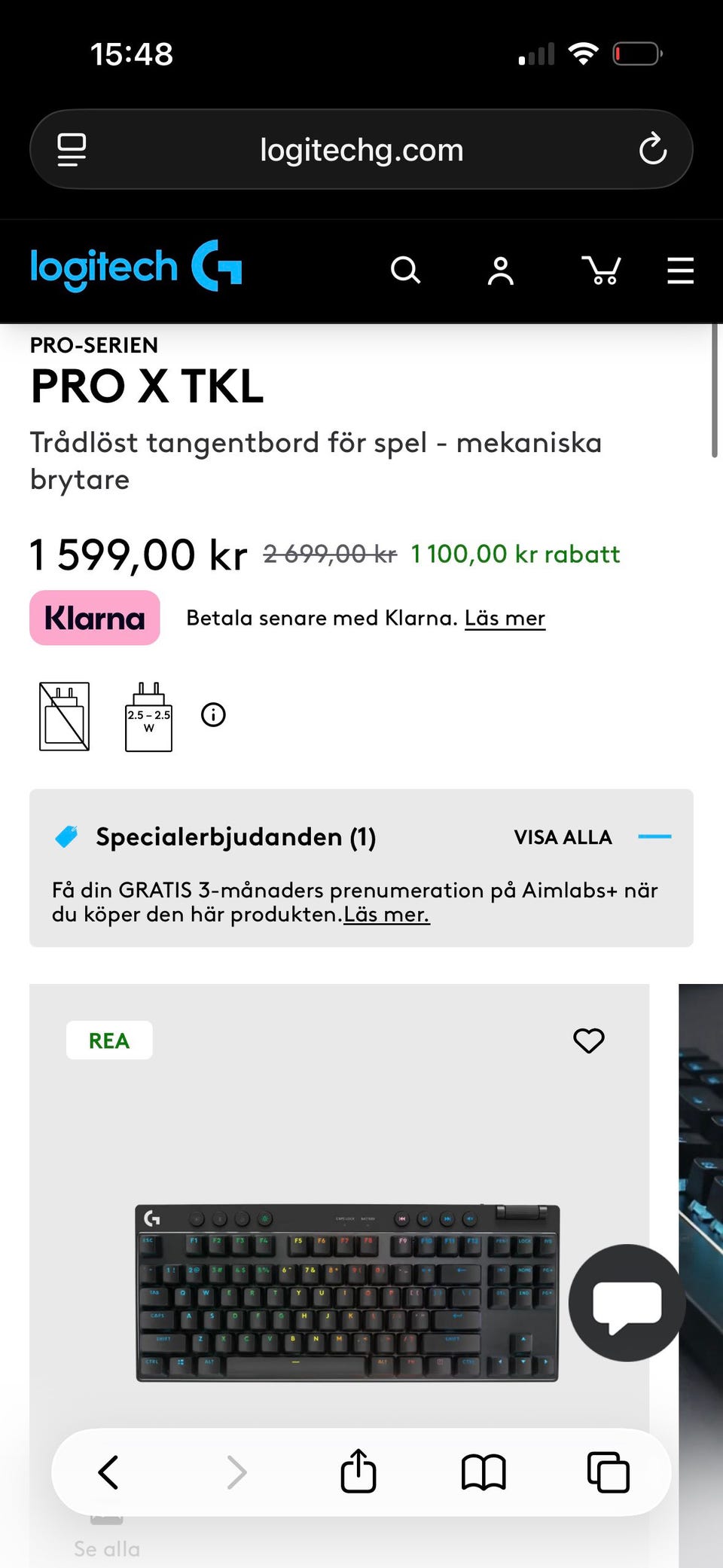View the shopping cart

pyautogui.click(x=602, y=271)
